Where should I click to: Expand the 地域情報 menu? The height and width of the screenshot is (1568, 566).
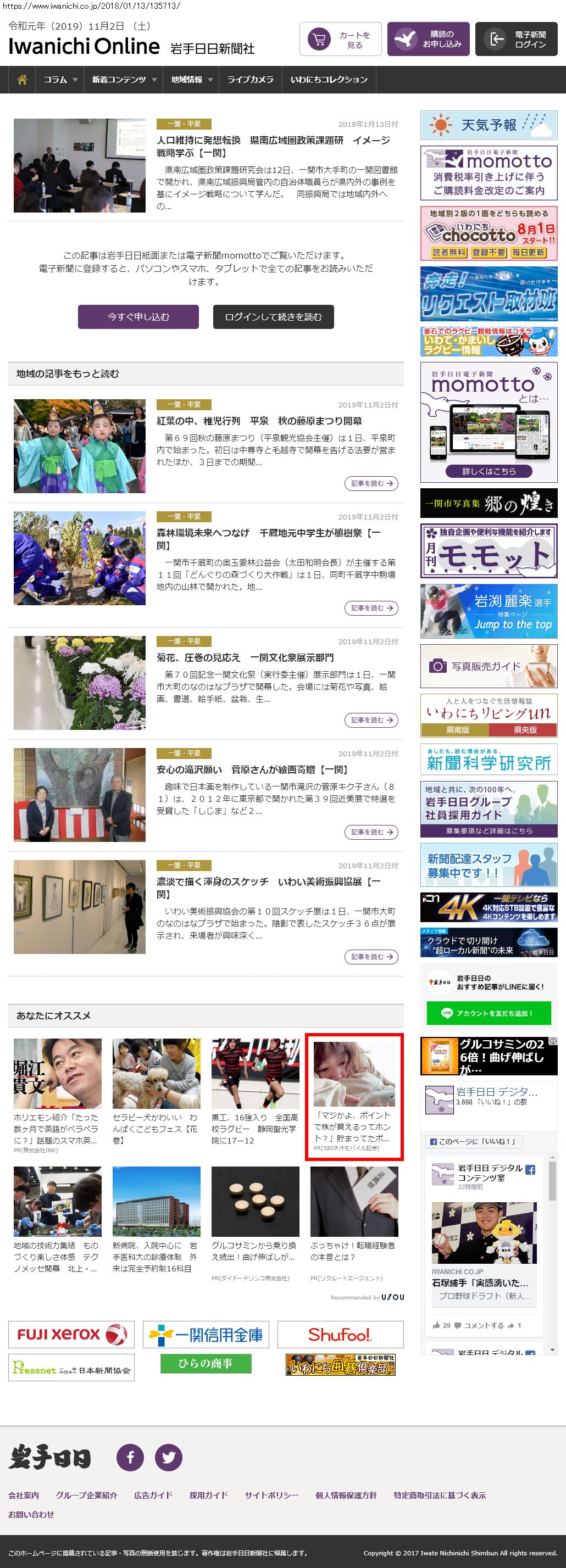click(x=191, y=80)
